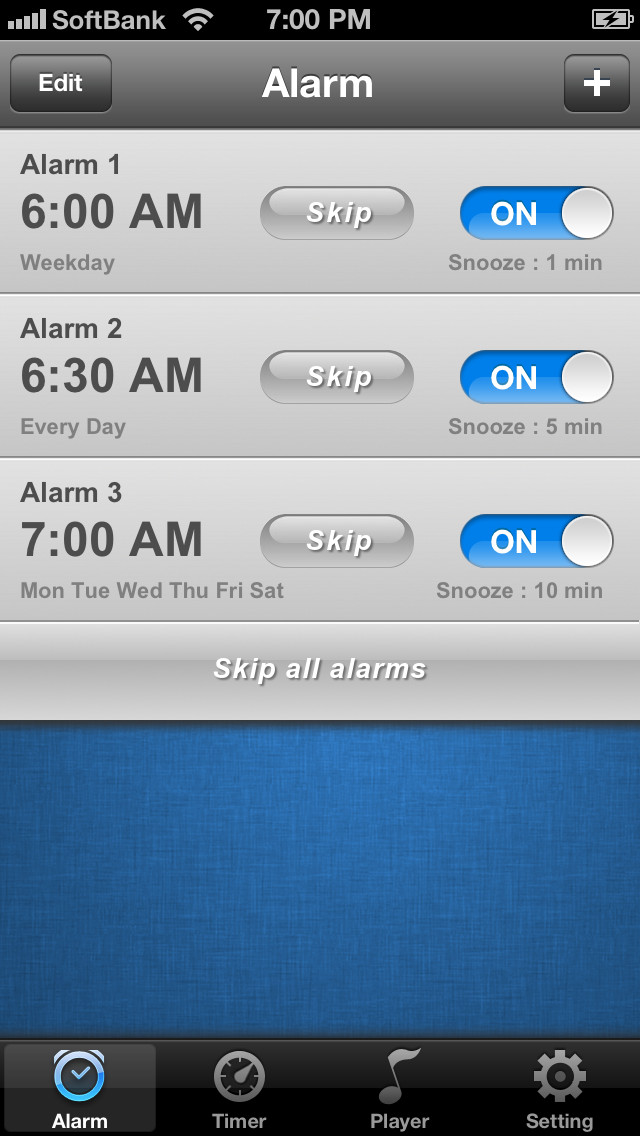Add a new alarm with plus button
Image resolution: width=640 pixels, height=1136 pixels.
596,83
